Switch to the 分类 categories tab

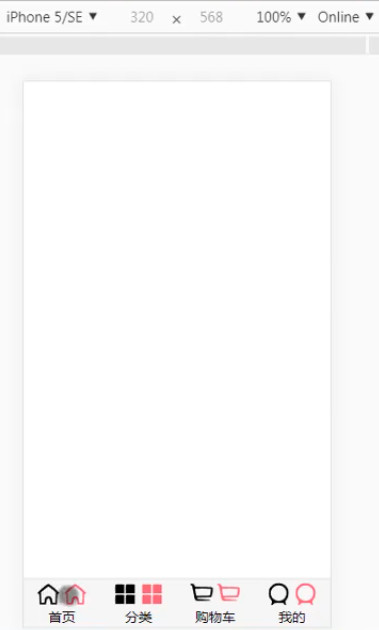[139, 603]
